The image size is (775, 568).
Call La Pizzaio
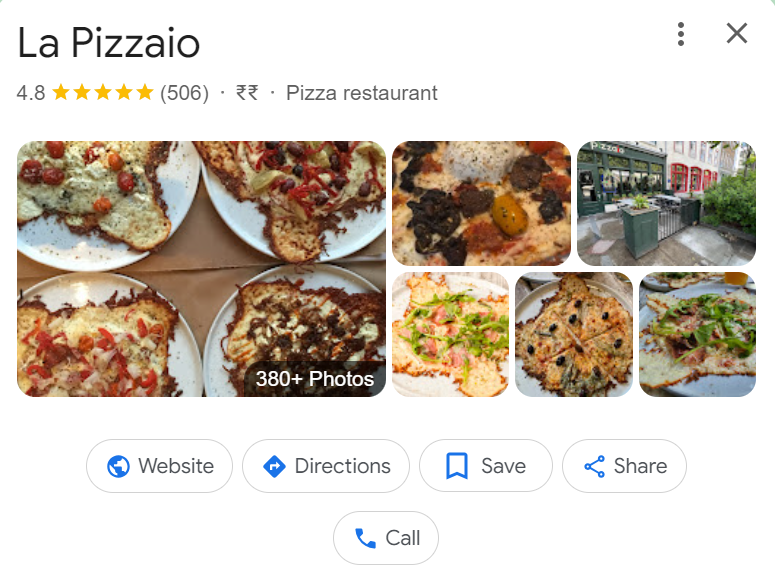386,538
